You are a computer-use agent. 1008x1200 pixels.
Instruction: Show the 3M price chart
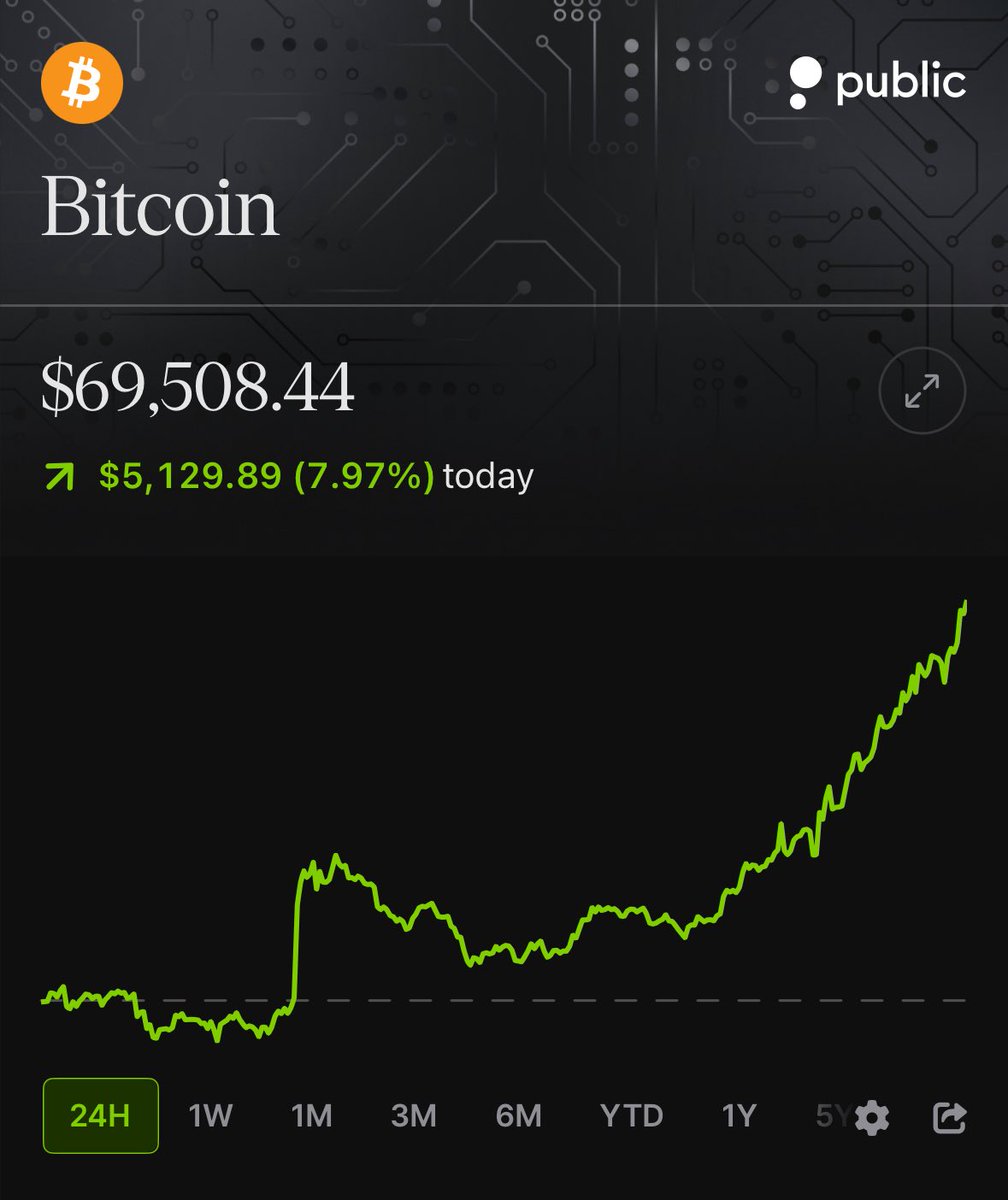(413, 1116)
